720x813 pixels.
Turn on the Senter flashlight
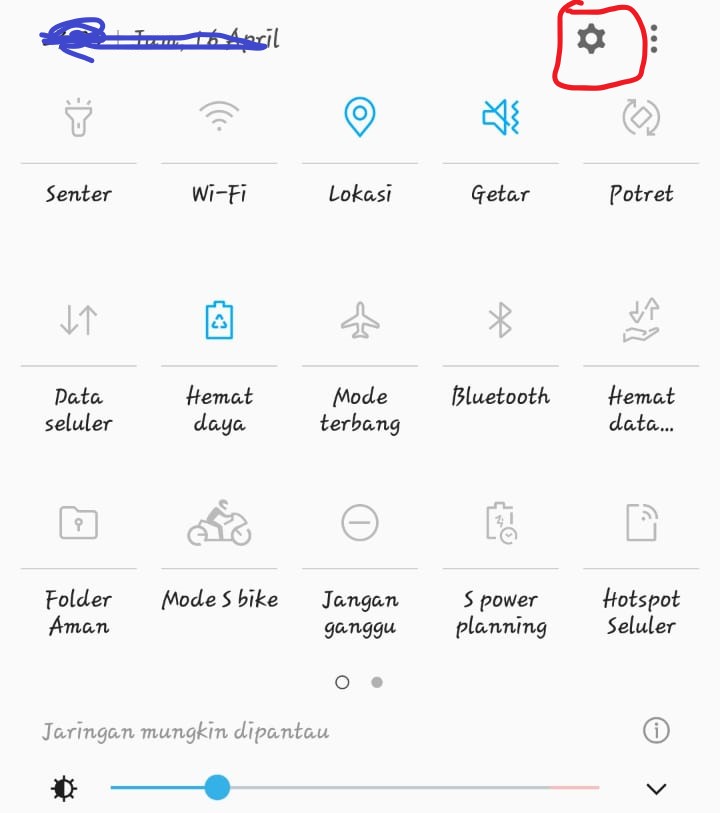coord(78,119)
